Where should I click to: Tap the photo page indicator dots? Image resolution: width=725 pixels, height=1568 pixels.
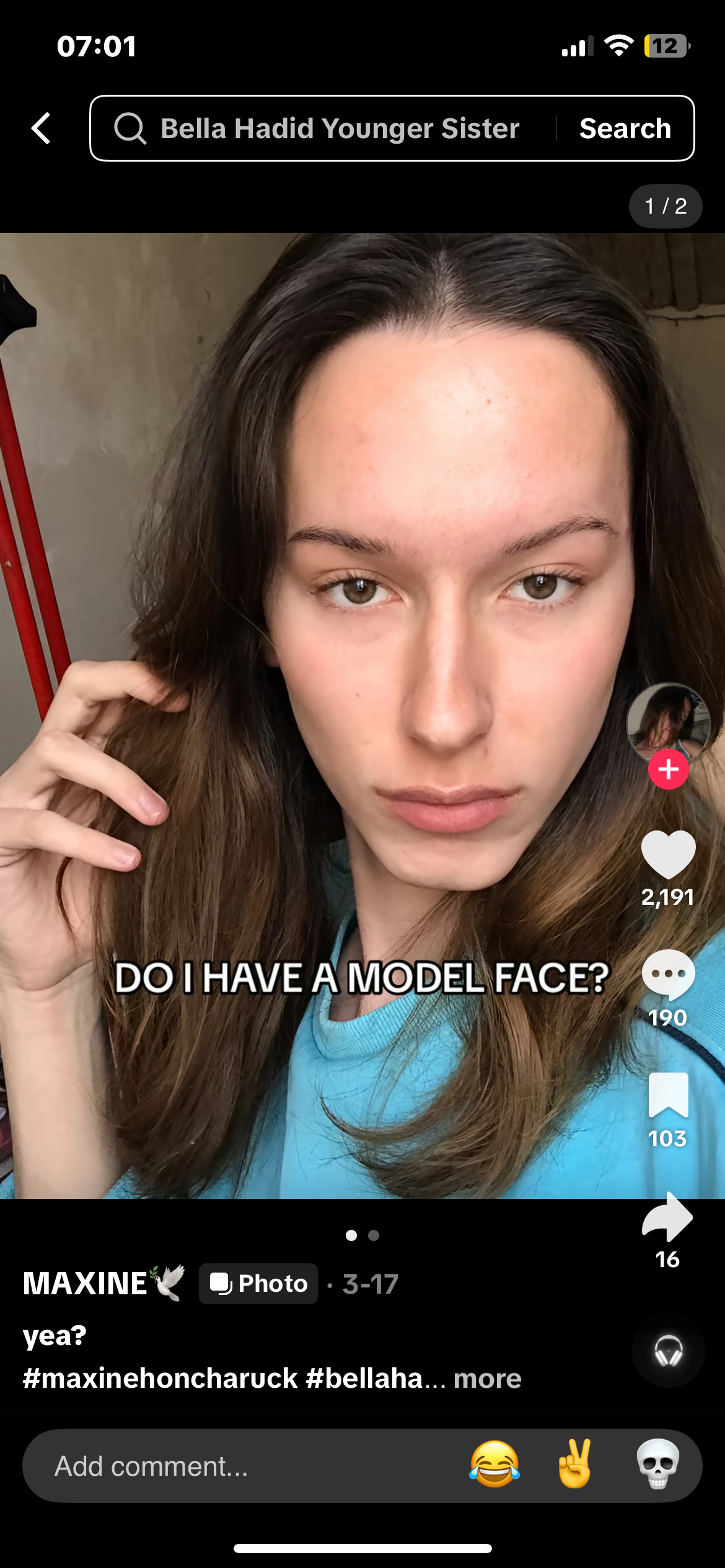[362, 1235]
